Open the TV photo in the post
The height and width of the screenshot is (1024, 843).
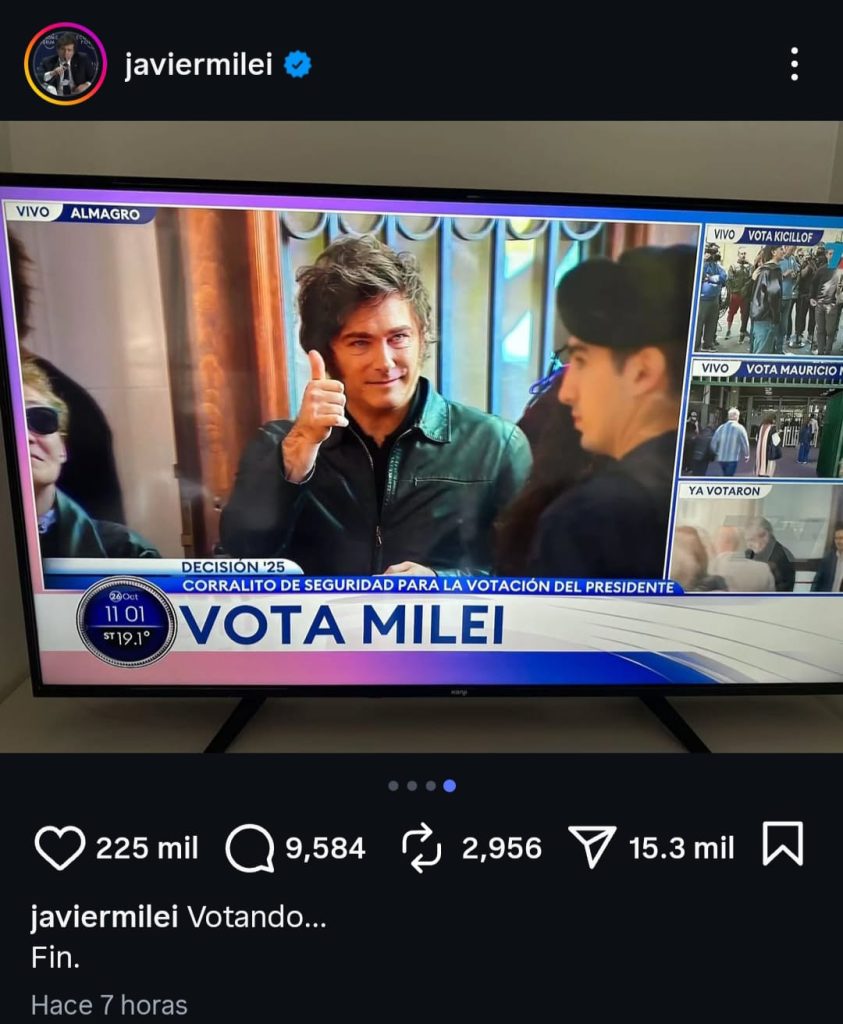point(421,440)
